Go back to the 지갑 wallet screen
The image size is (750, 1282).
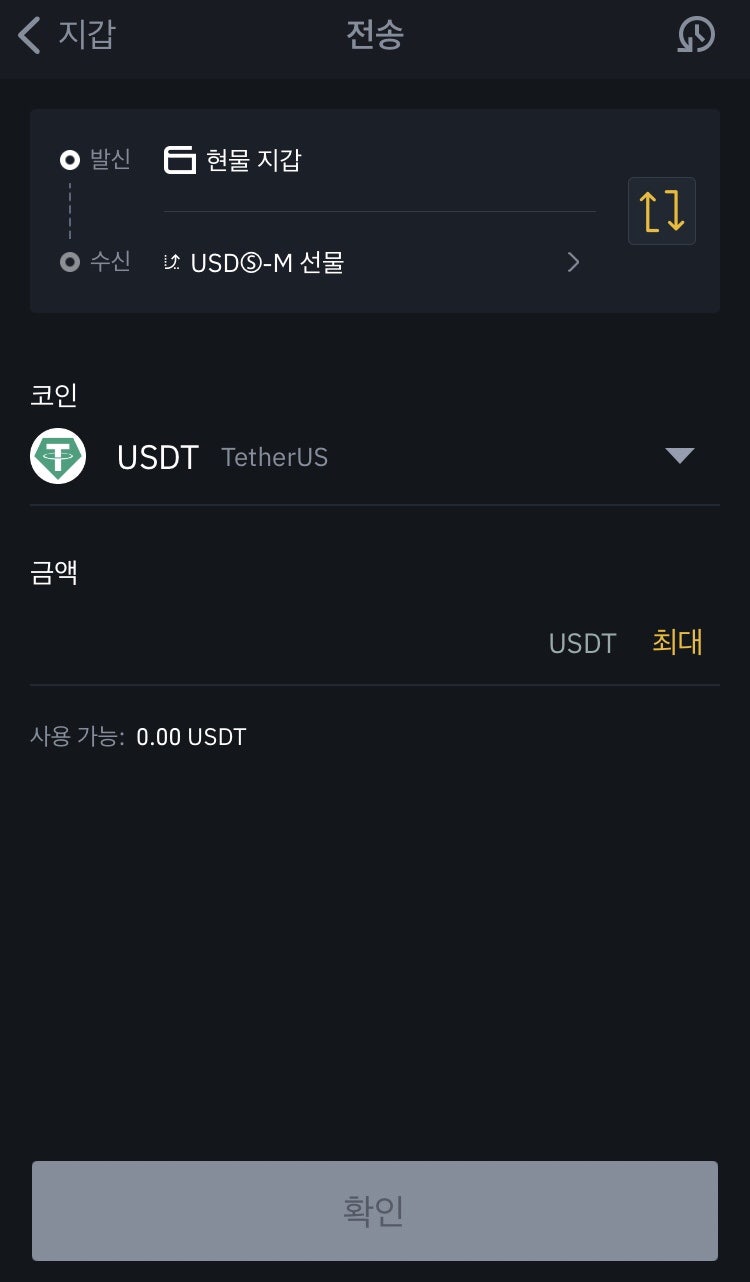pyautogui.click(x=66, y=36)
